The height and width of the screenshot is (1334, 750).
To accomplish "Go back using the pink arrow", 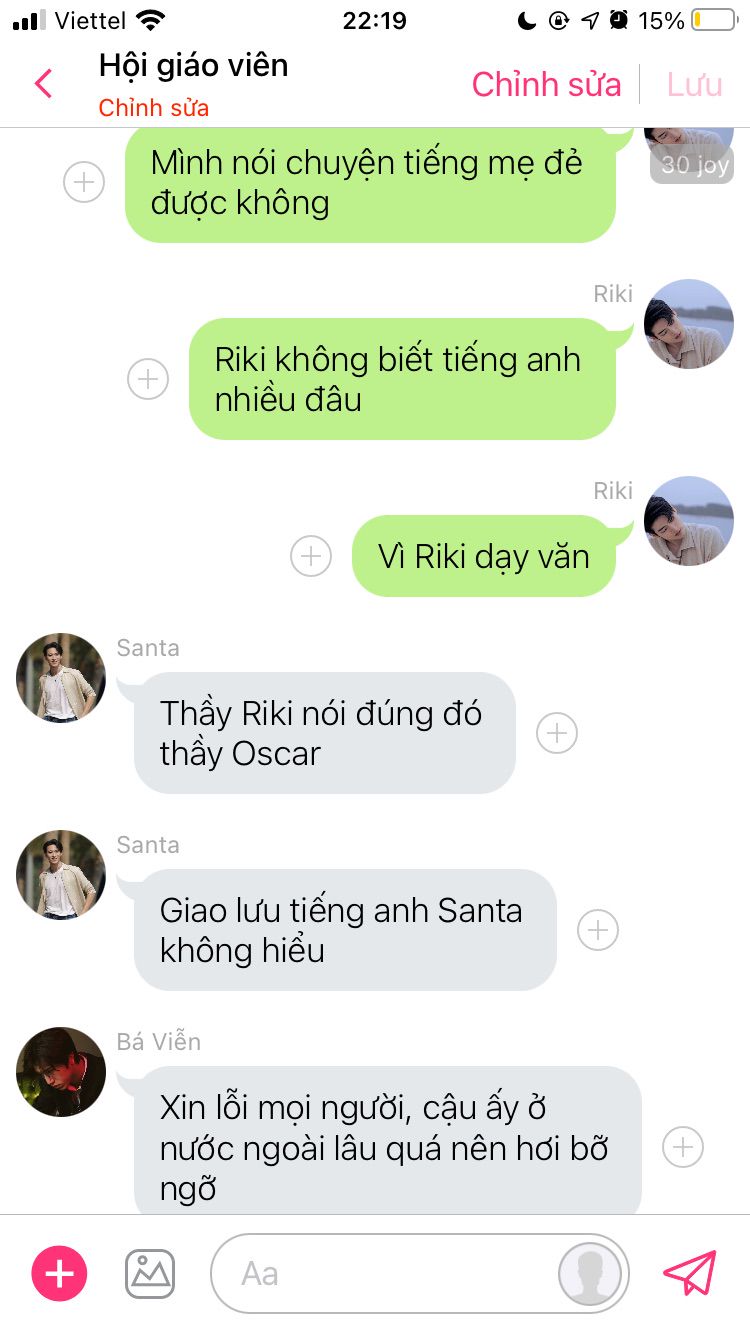I will click(x=43, y=84).
